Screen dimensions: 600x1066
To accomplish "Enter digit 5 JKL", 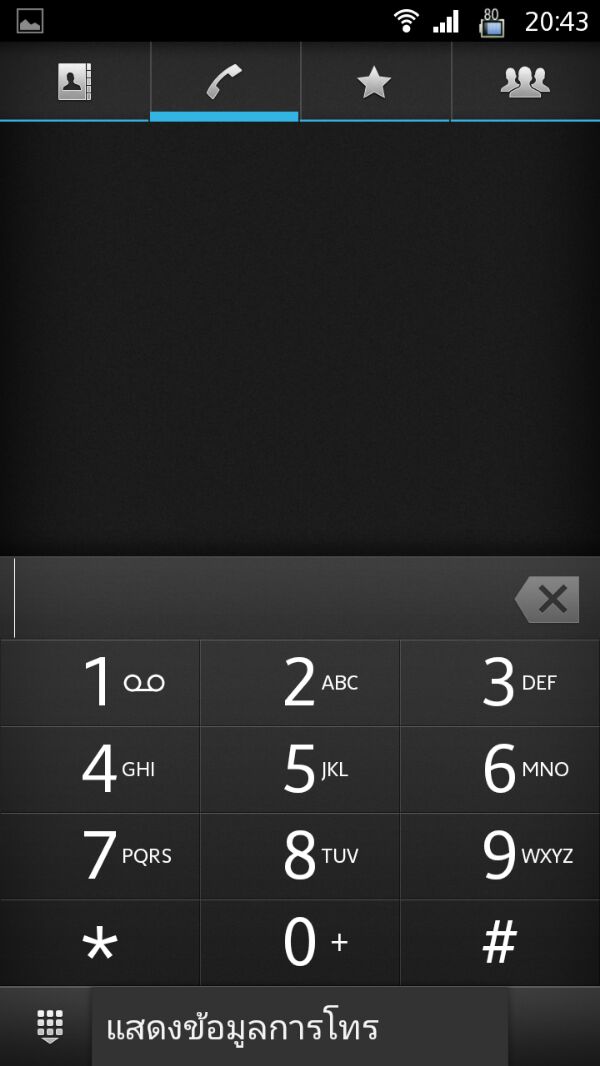I will 300,770.
